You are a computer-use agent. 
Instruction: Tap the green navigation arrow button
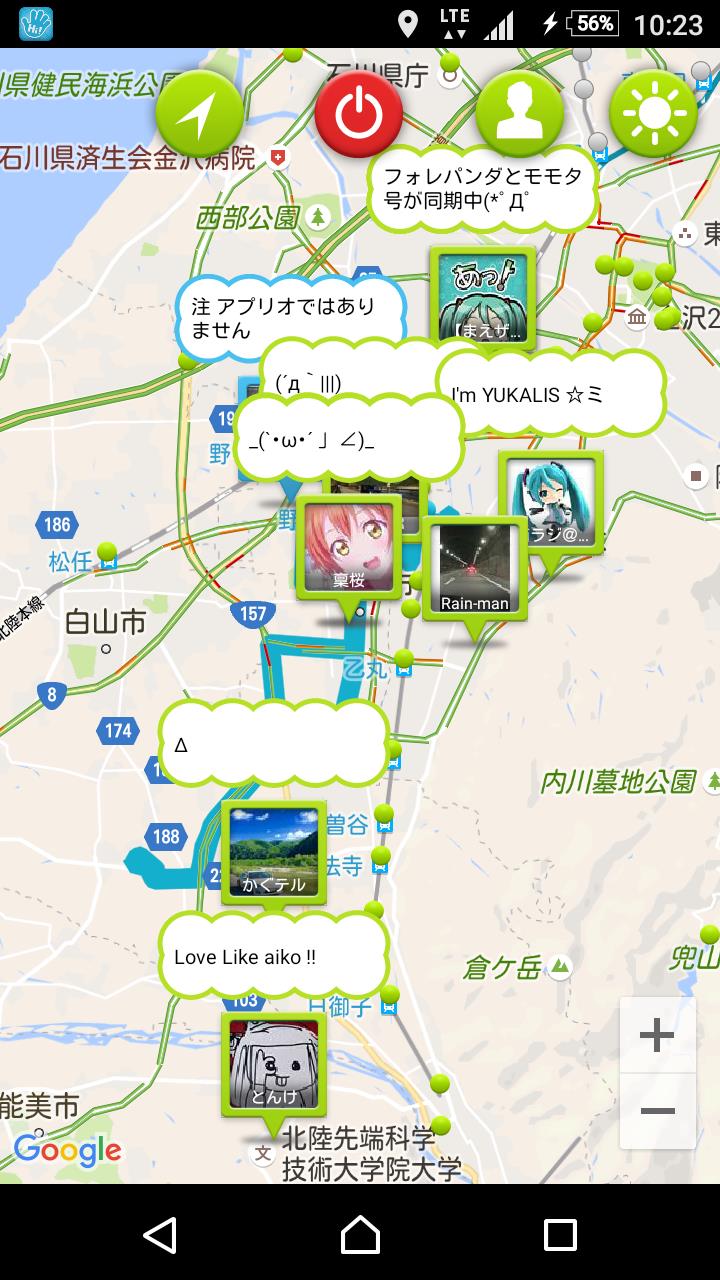point(200,114)
